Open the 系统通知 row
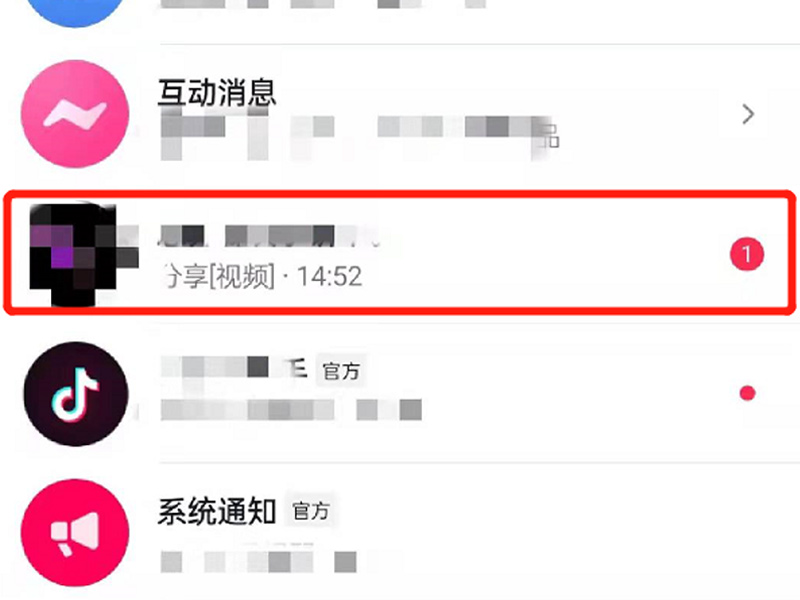This screenshot has height=600, width=800. pyautogui.click(x=400, y=530)
